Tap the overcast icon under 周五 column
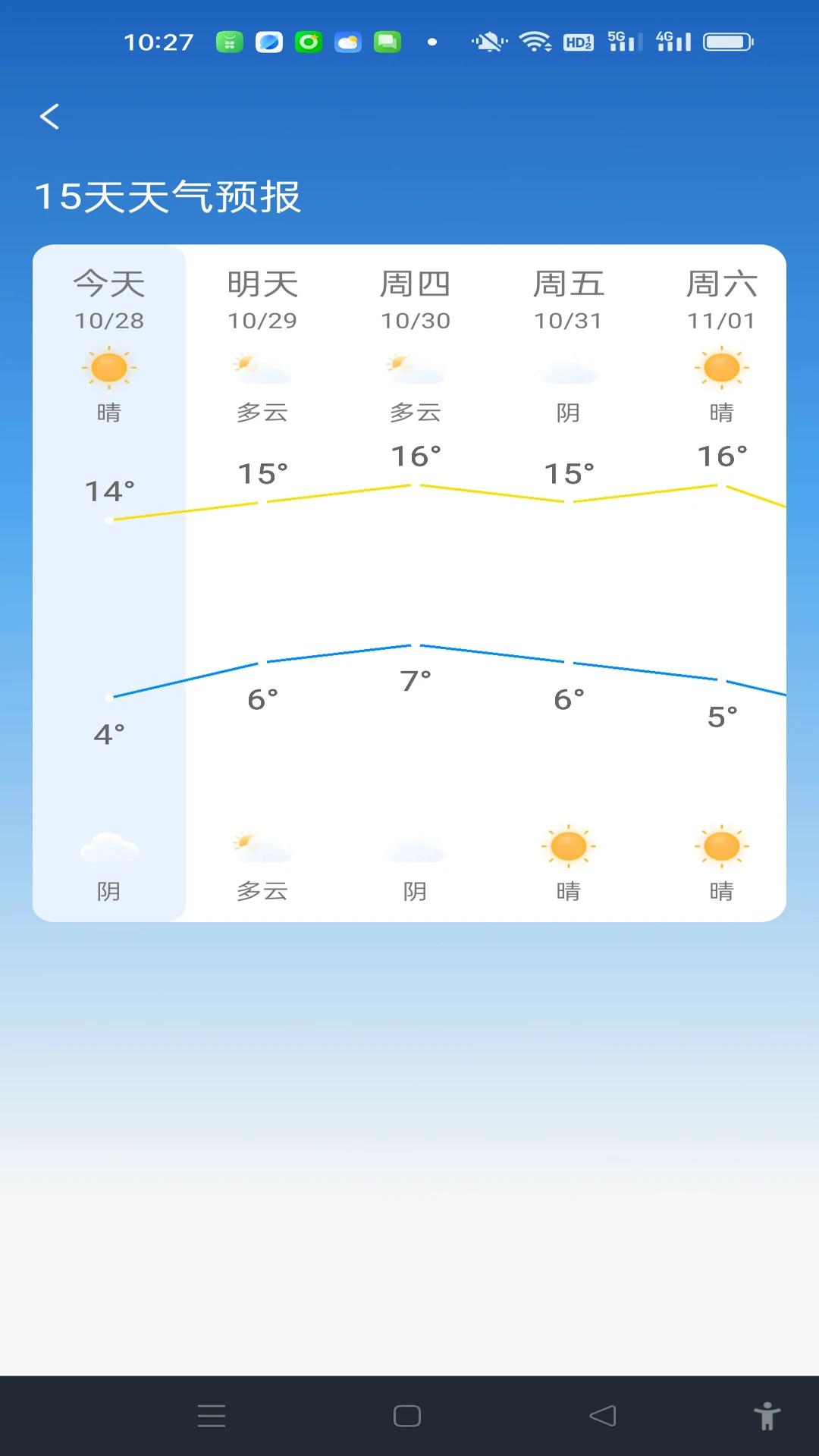Image resolution: width=819 pixels, height=1456 pixels. point(570,372)
